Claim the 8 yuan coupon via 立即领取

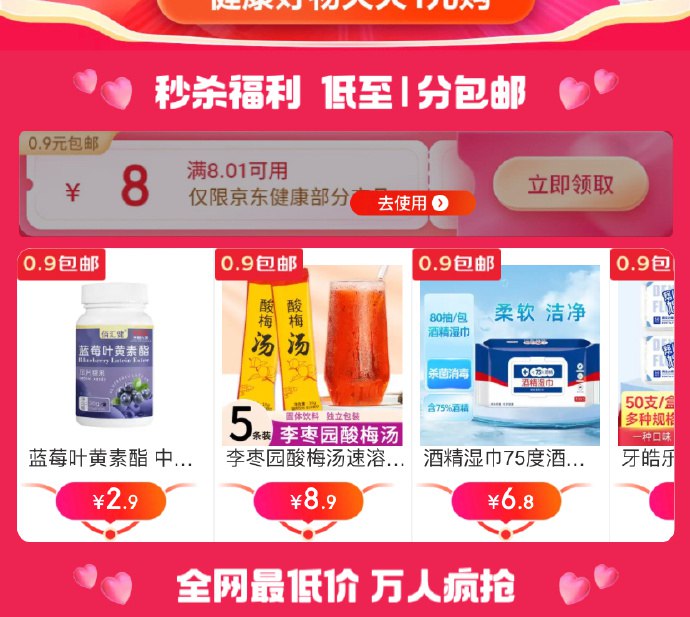[x=570, y=185]
